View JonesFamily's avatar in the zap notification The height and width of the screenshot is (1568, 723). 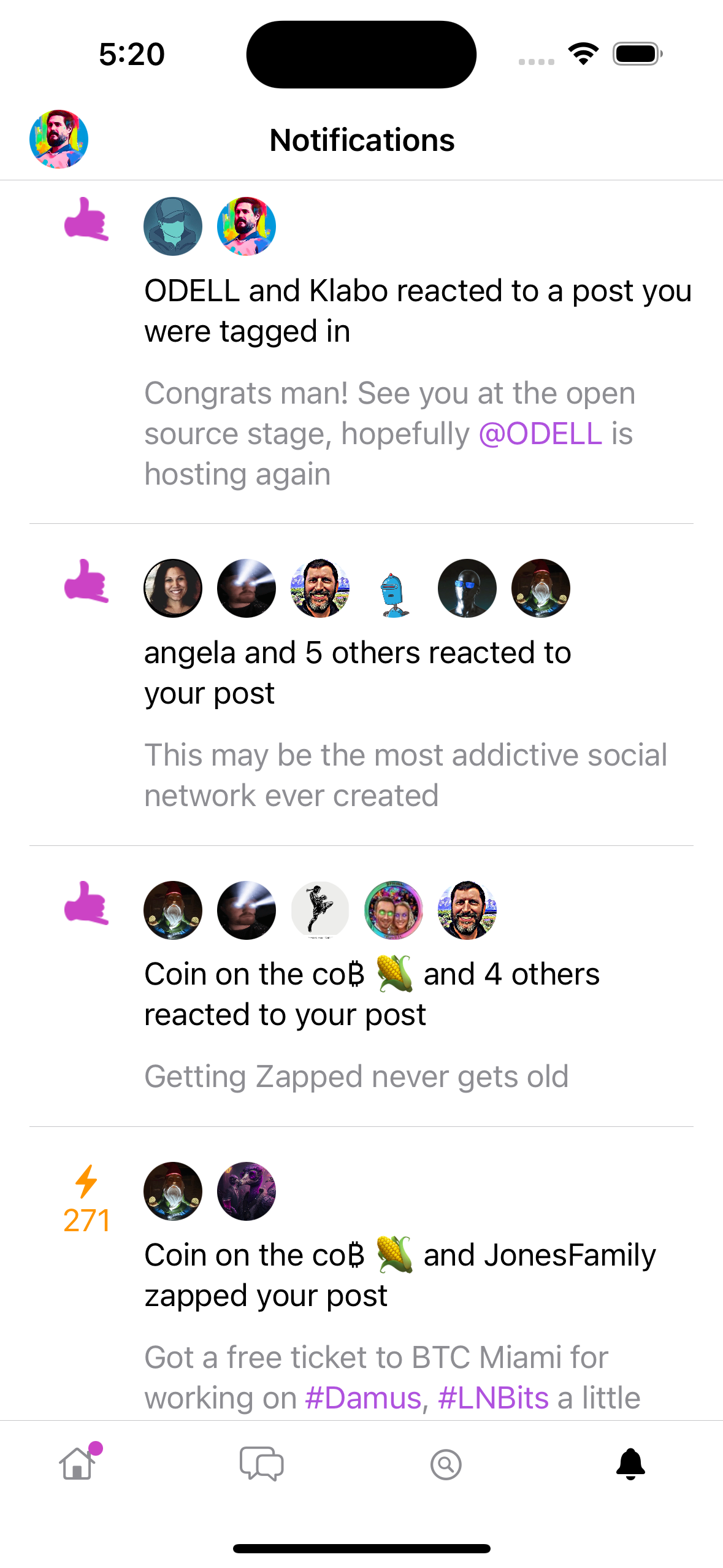coord(247,1191)
